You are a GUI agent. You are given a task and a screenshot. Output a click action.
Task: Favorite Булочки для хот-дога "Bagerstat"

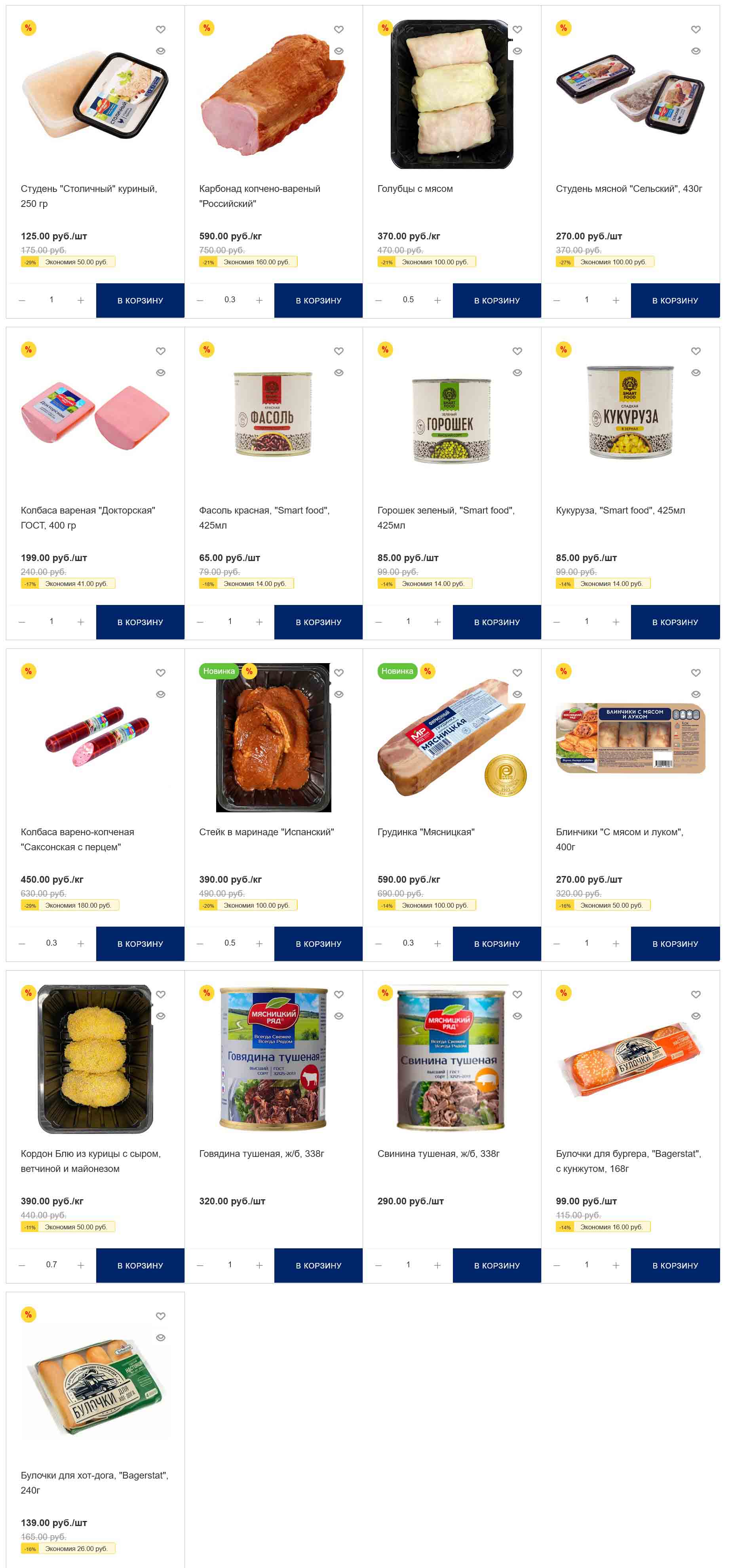[x=161, y=1316]
